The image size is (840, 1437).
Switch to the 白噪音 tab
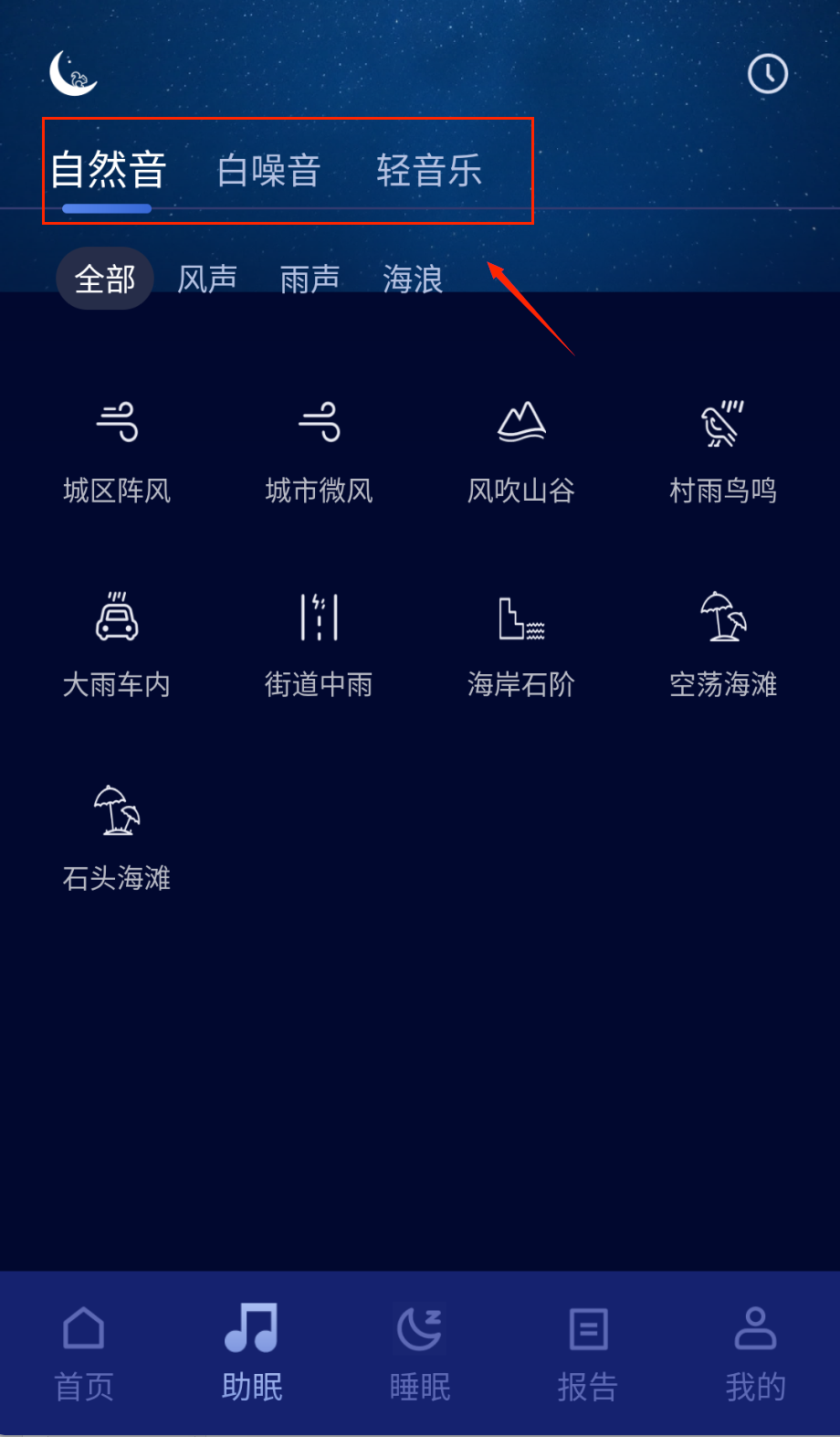point(268,171)
